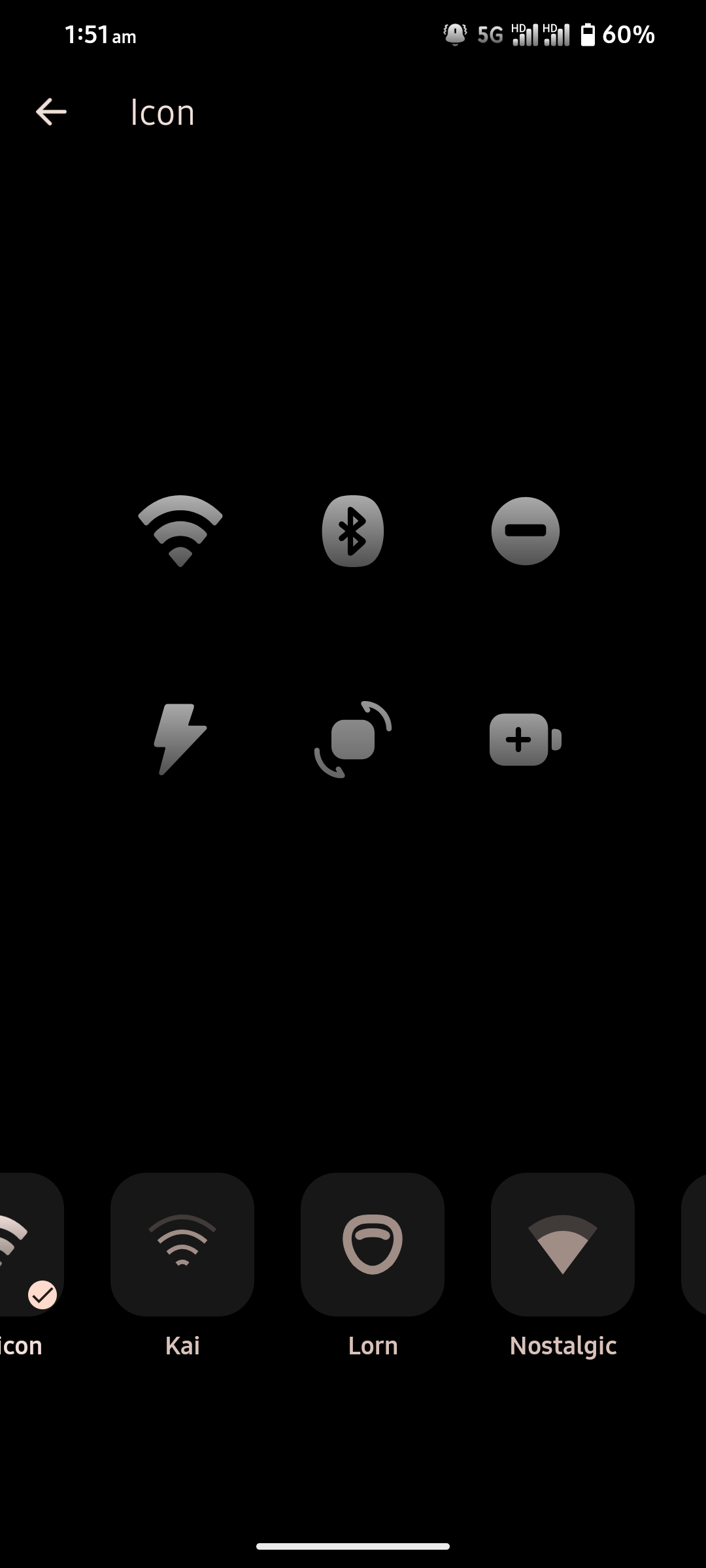This screenshot has height=1568, width=706.
Task: Go back from the Icon screen
Action: 51,112
